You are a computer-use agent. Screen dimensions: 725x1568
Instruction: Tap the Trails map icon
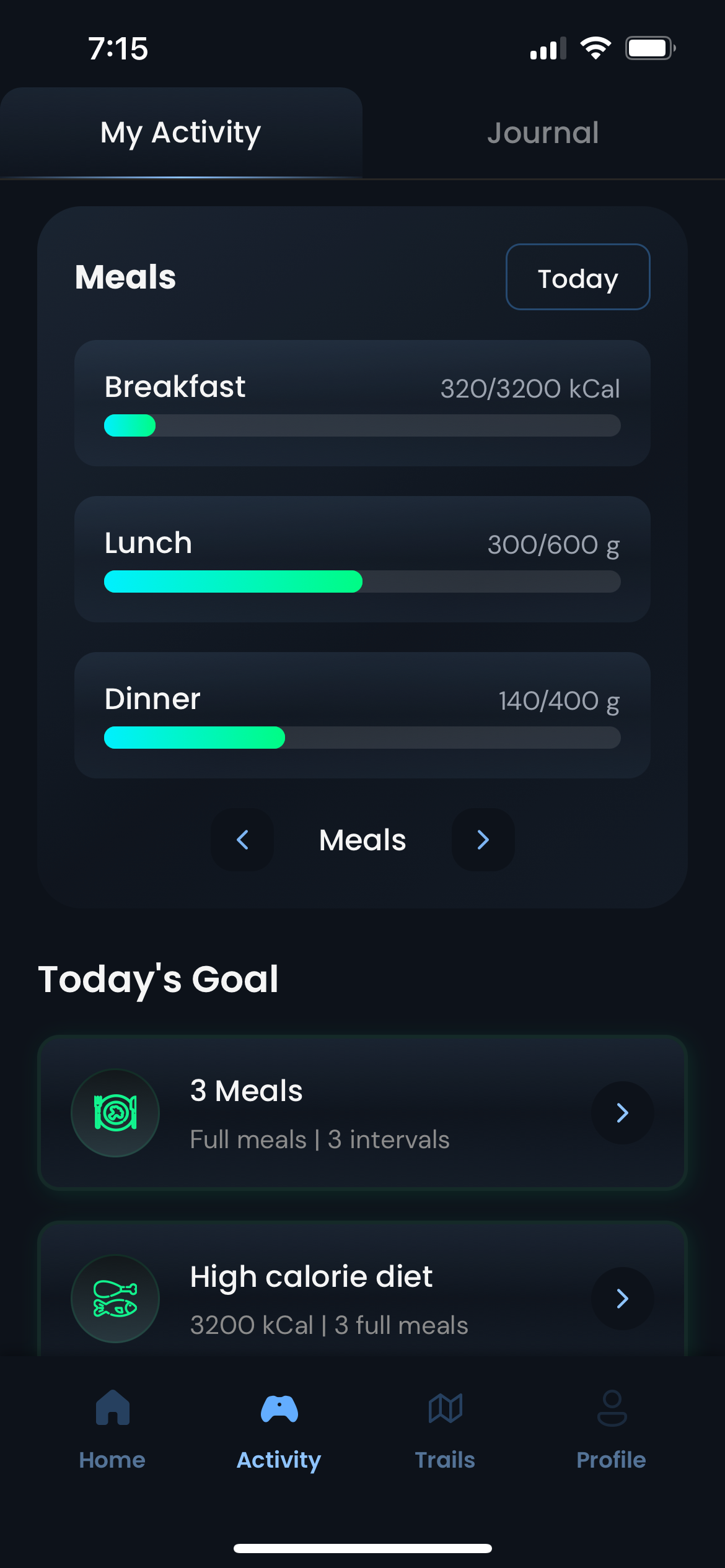446,1409
